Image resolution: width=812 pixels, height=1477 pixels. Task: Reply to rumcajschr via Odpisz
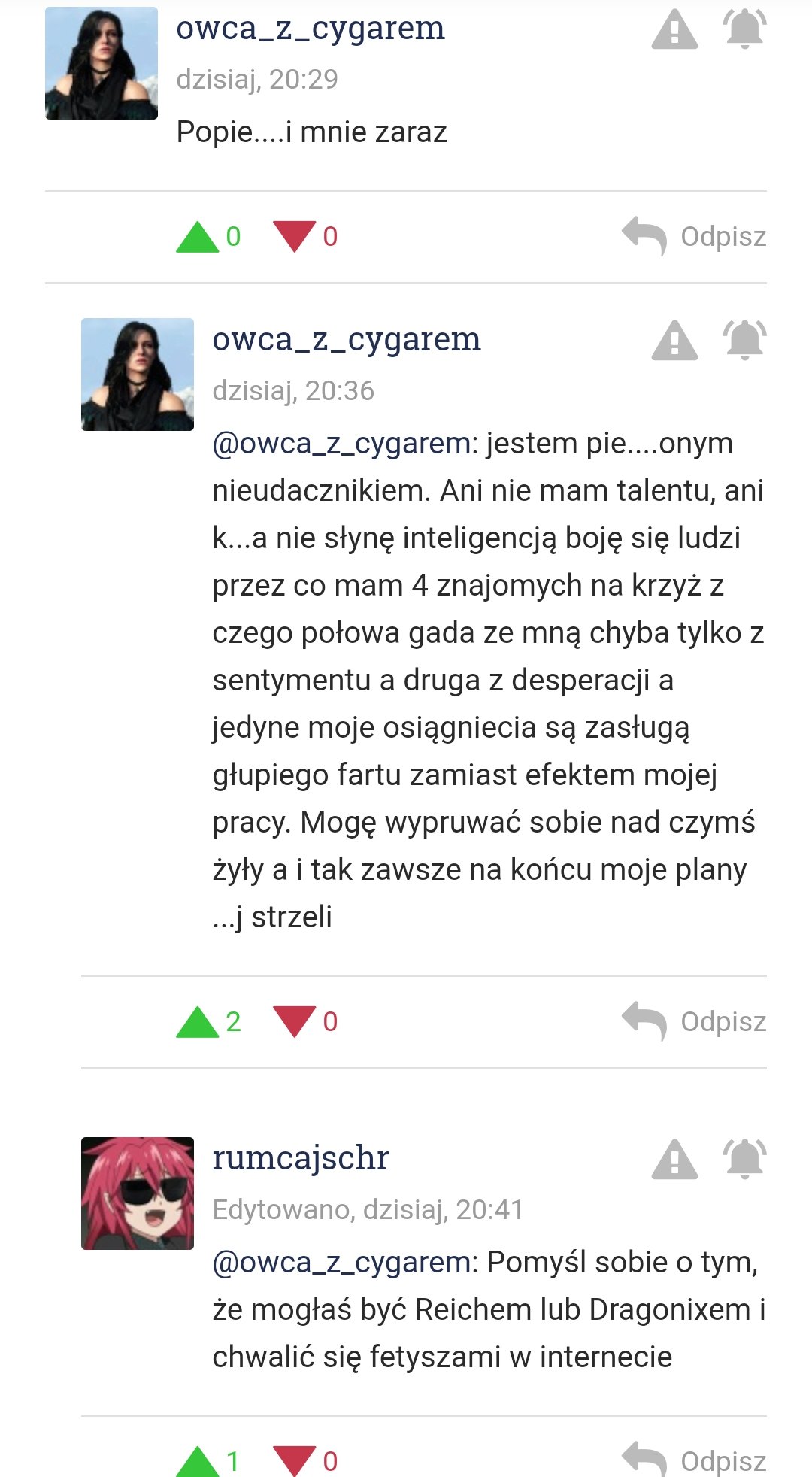[x=694, y=1460]
